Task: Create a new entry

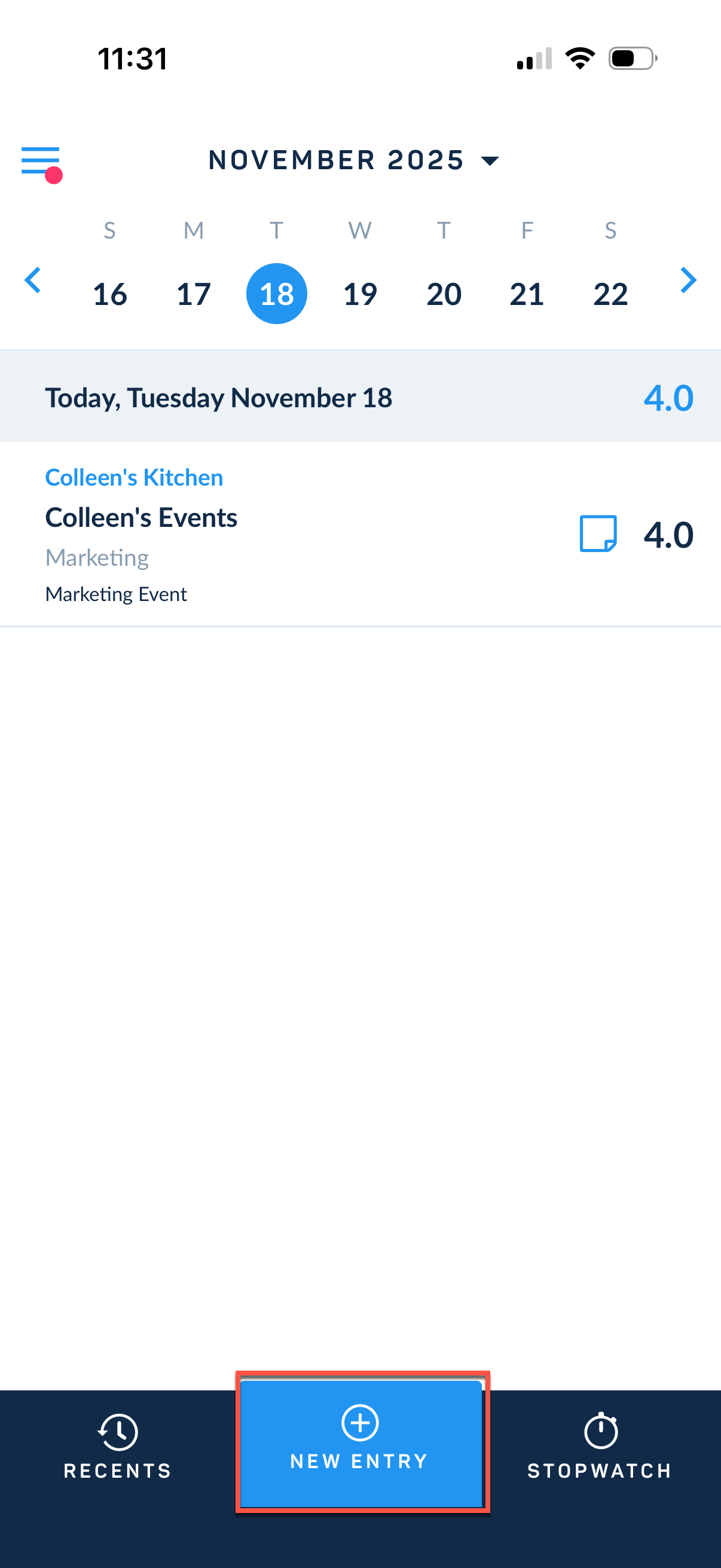Action: [361, 1441]
